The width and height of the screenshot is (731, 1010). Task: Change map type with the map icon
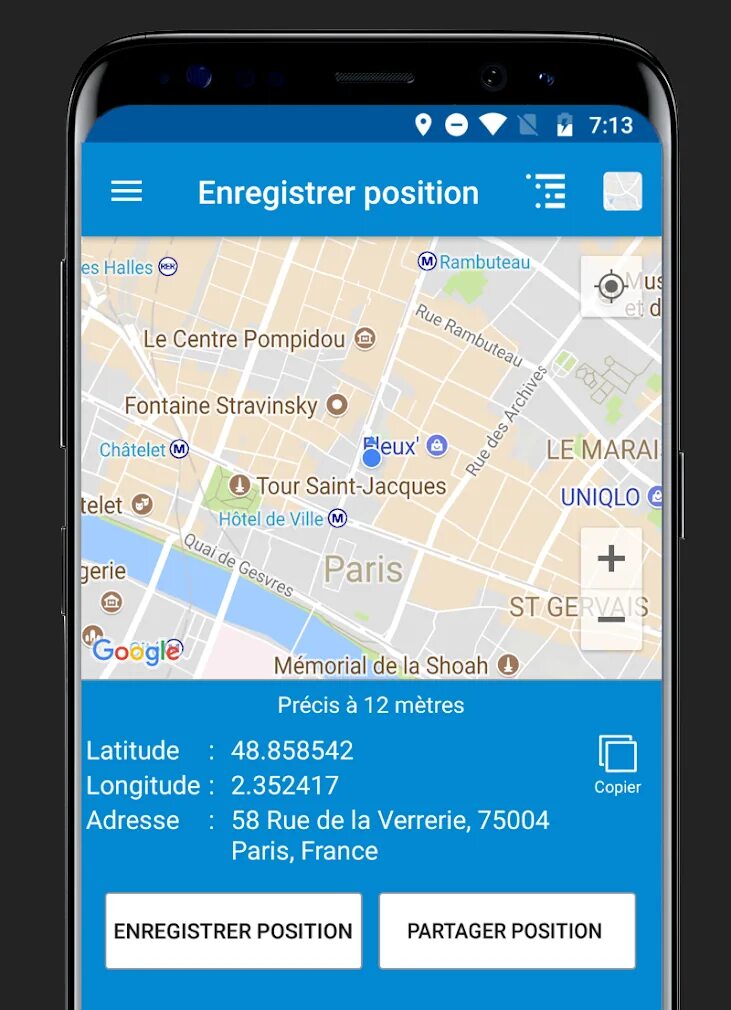click(622, 191)
